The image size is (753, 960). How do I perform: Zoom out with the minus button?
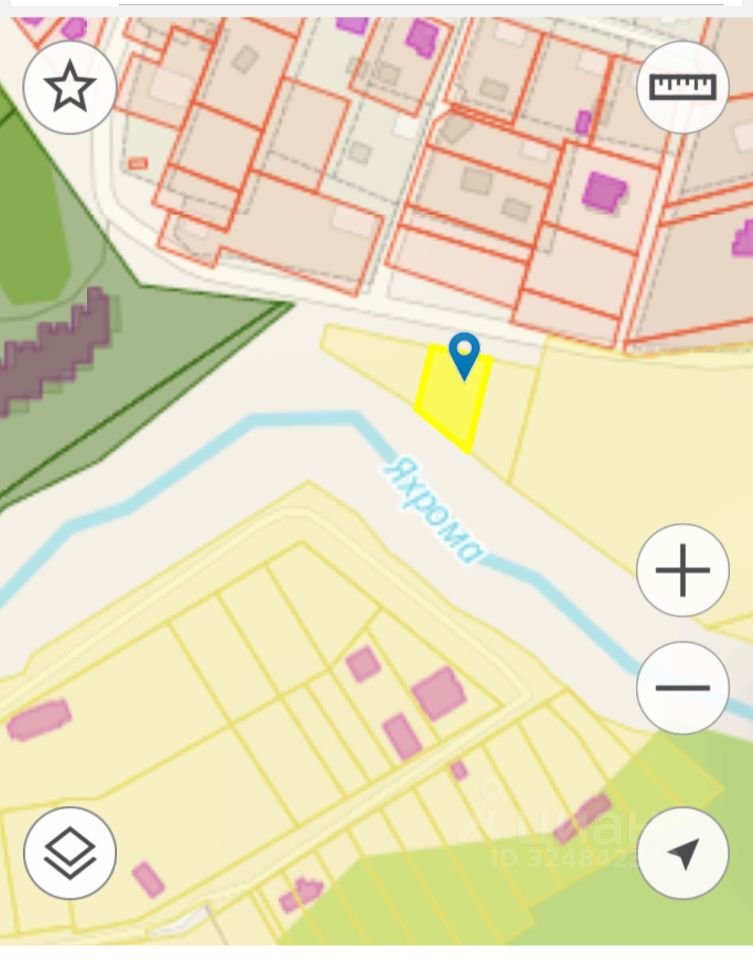click(682, 688)
